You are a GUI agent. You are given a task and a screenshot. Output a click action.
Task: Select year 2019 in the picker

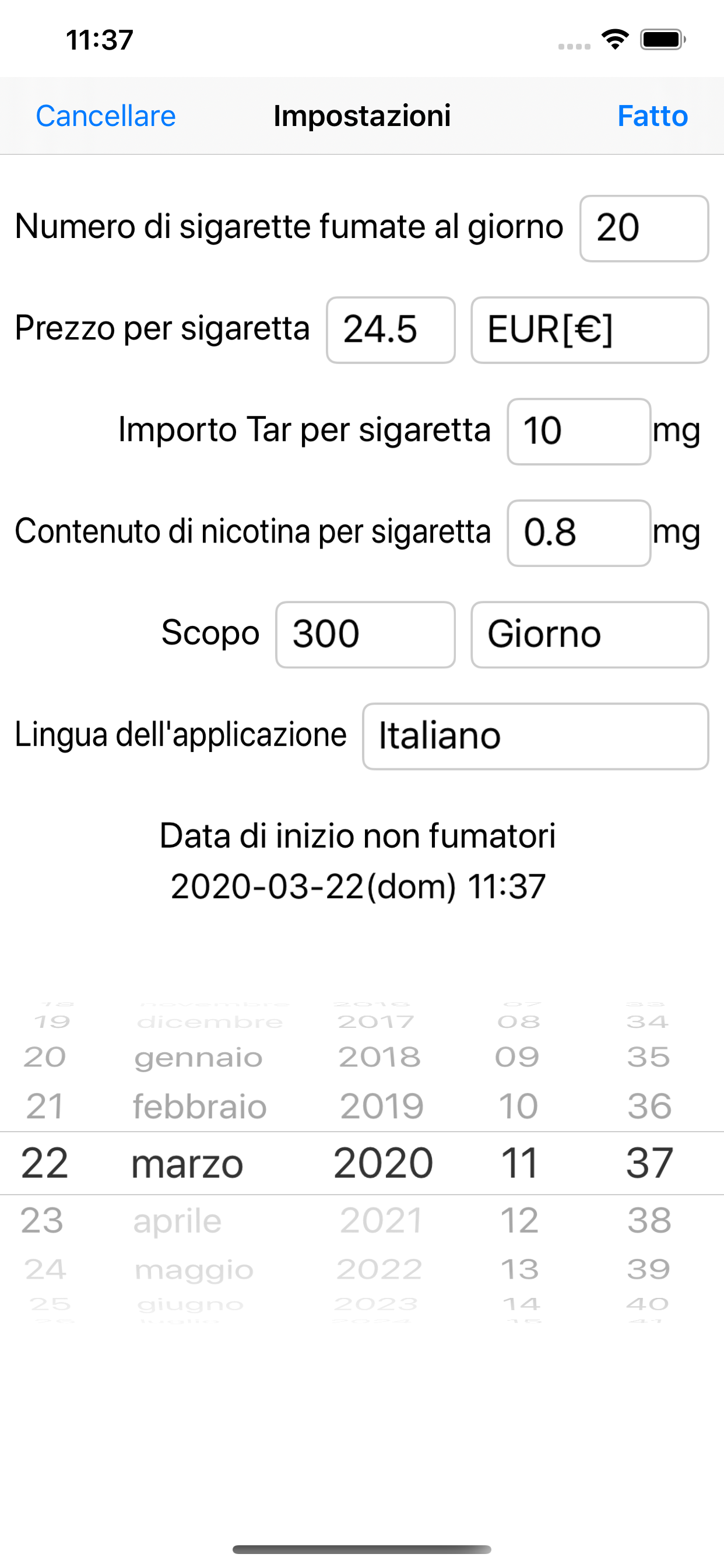point(381,1106)
